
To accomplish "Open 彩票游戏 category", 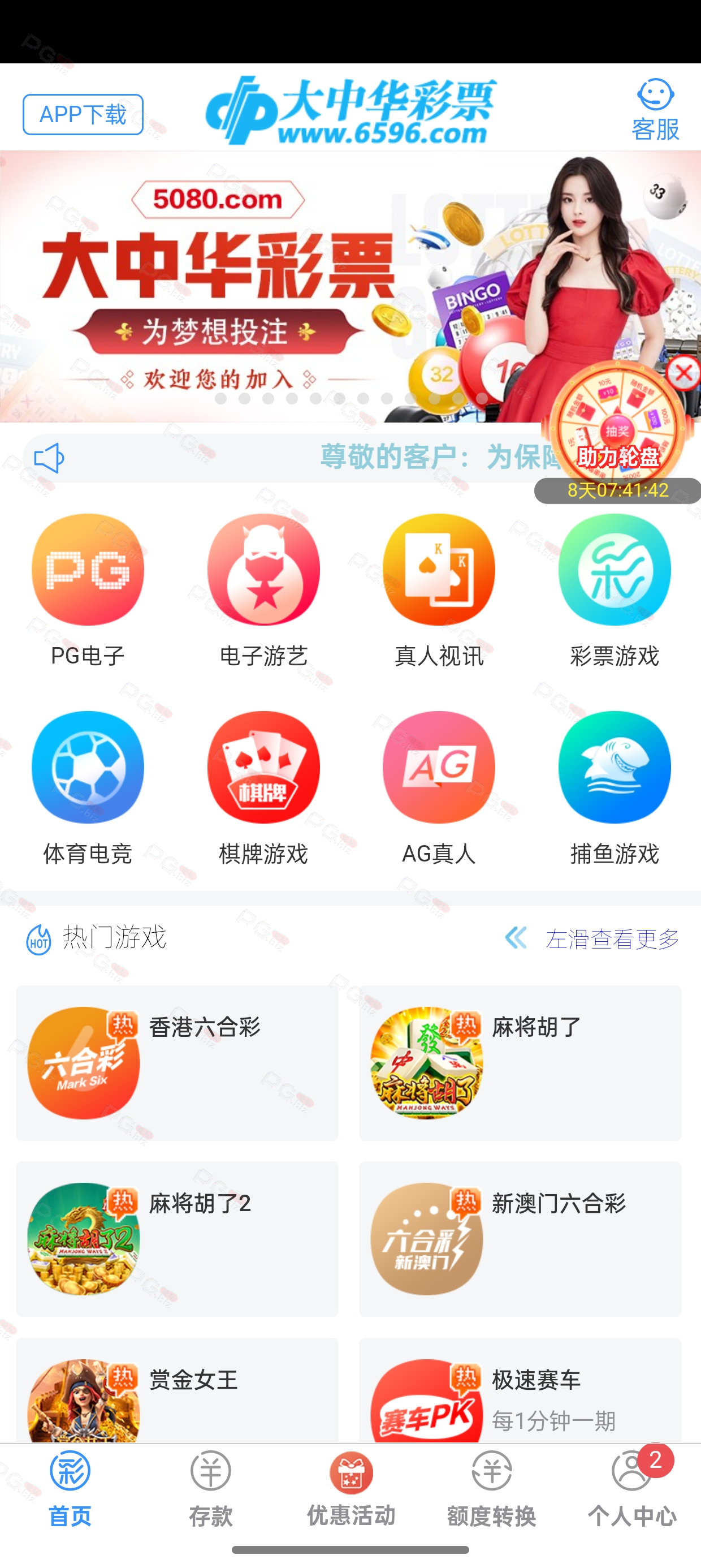I will pos(615,591).
